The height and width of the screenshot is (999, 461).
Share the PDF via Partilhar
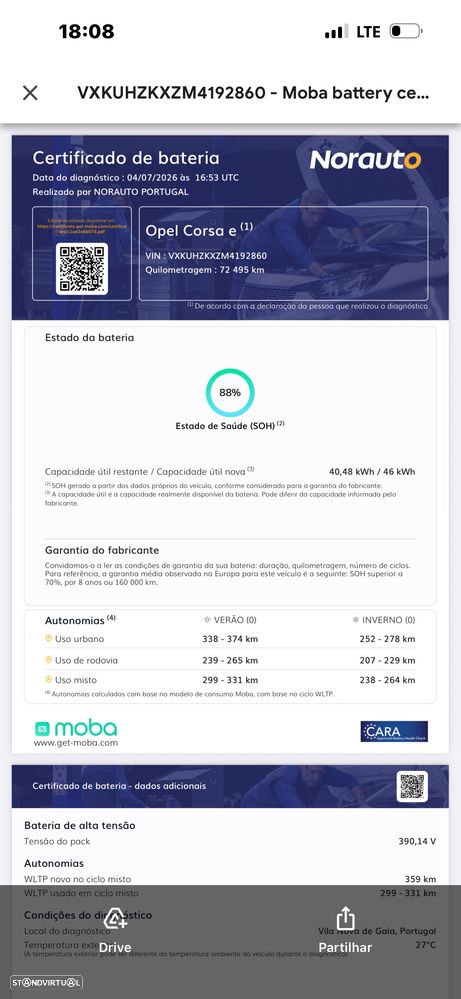pyautogui.click(x=345, y=930)
